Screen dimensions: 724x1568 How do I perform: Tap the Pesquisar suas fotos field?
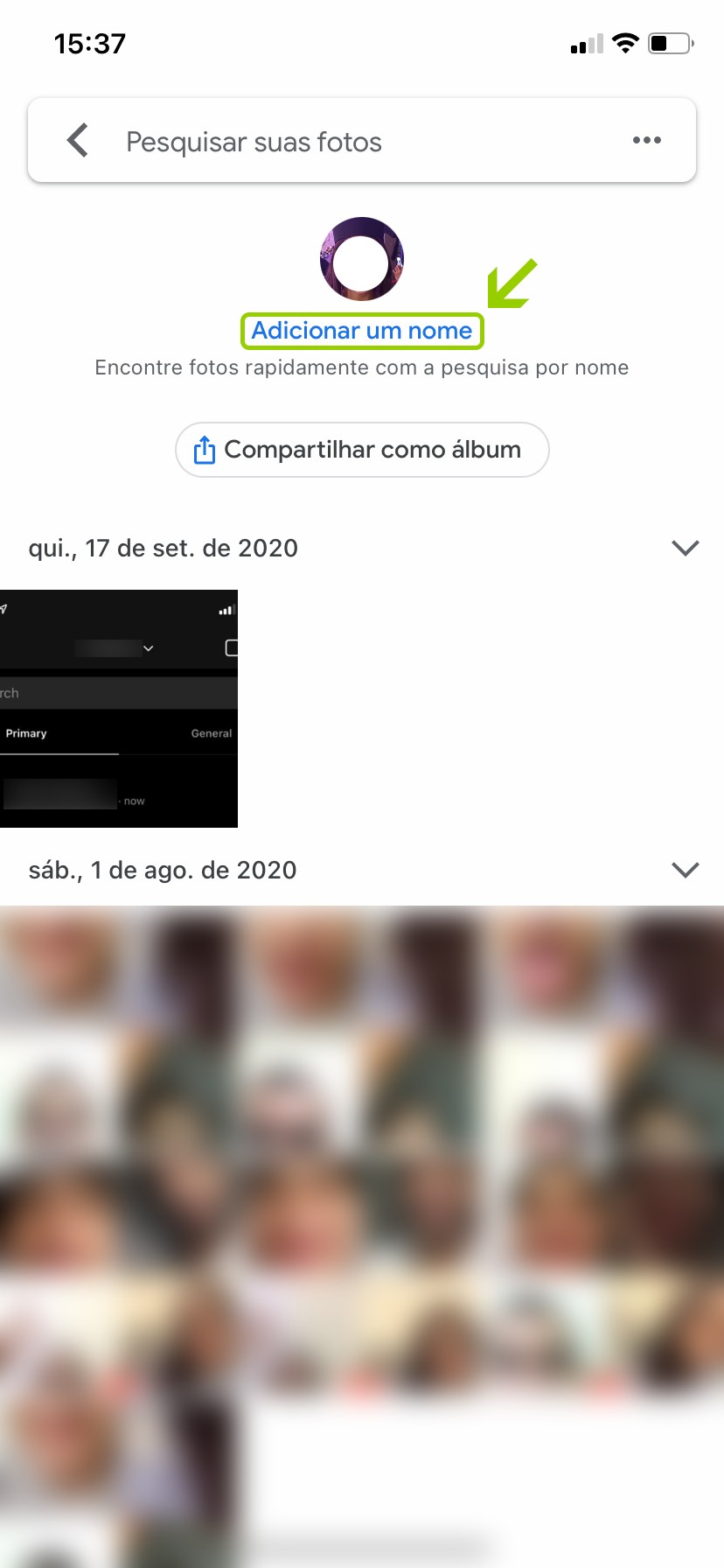[350, 142]
